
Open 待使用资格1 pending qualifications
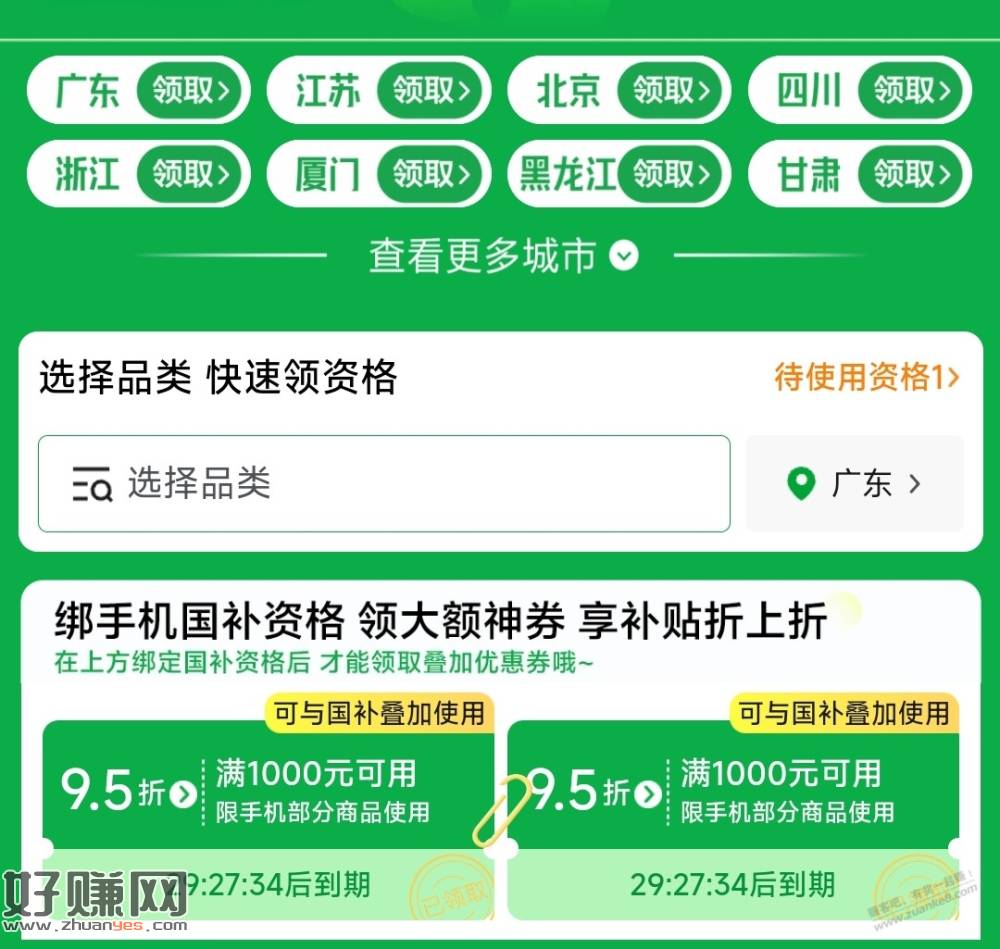tap(866, 377)
